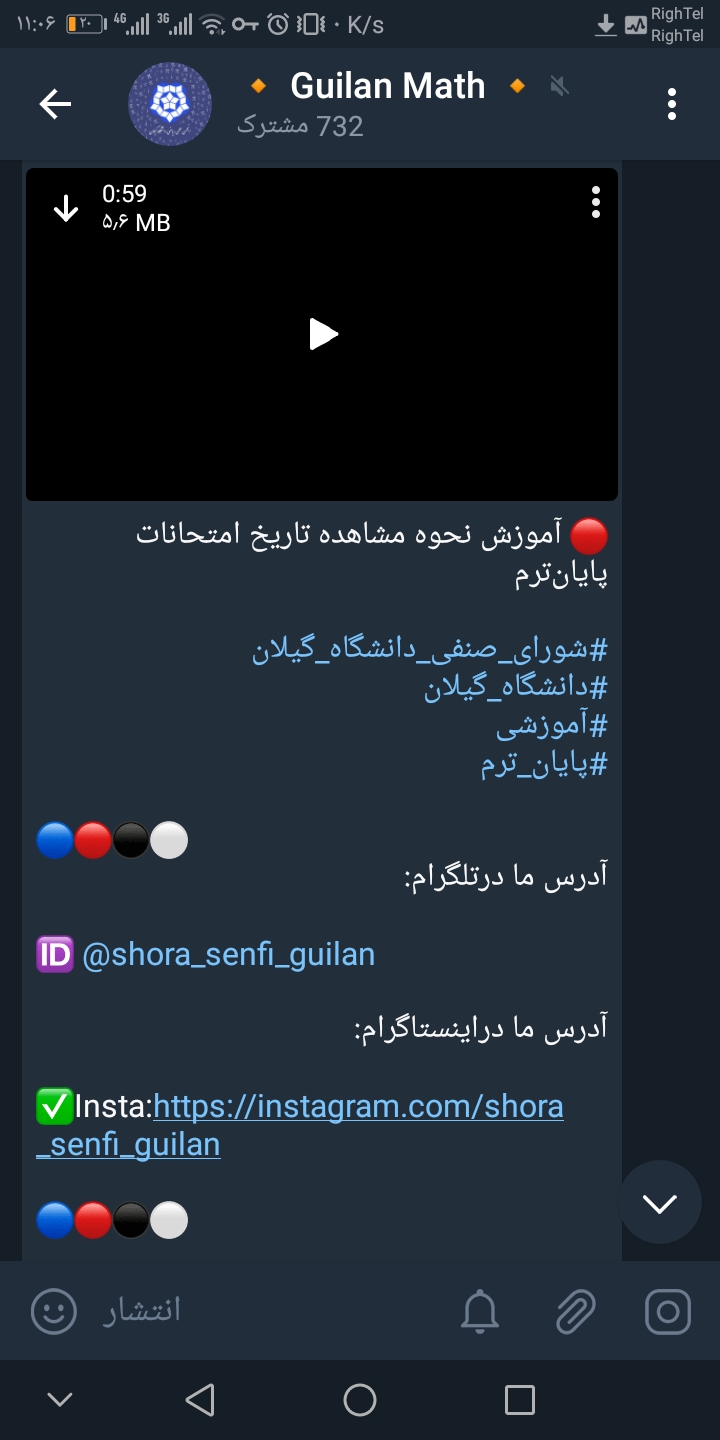
Task: Open the camera icon in input bar
Action: pos(667,1311)
